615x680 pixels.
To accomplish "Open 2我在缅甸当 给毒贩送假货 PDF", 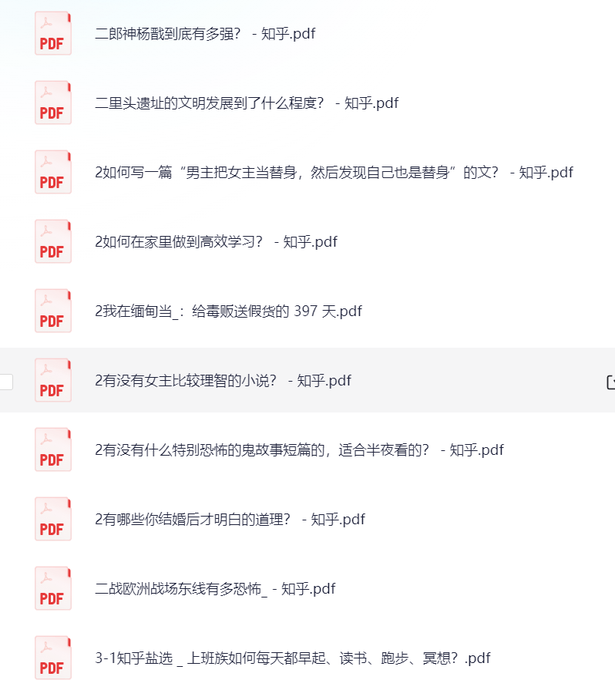I will coord(227,311).
